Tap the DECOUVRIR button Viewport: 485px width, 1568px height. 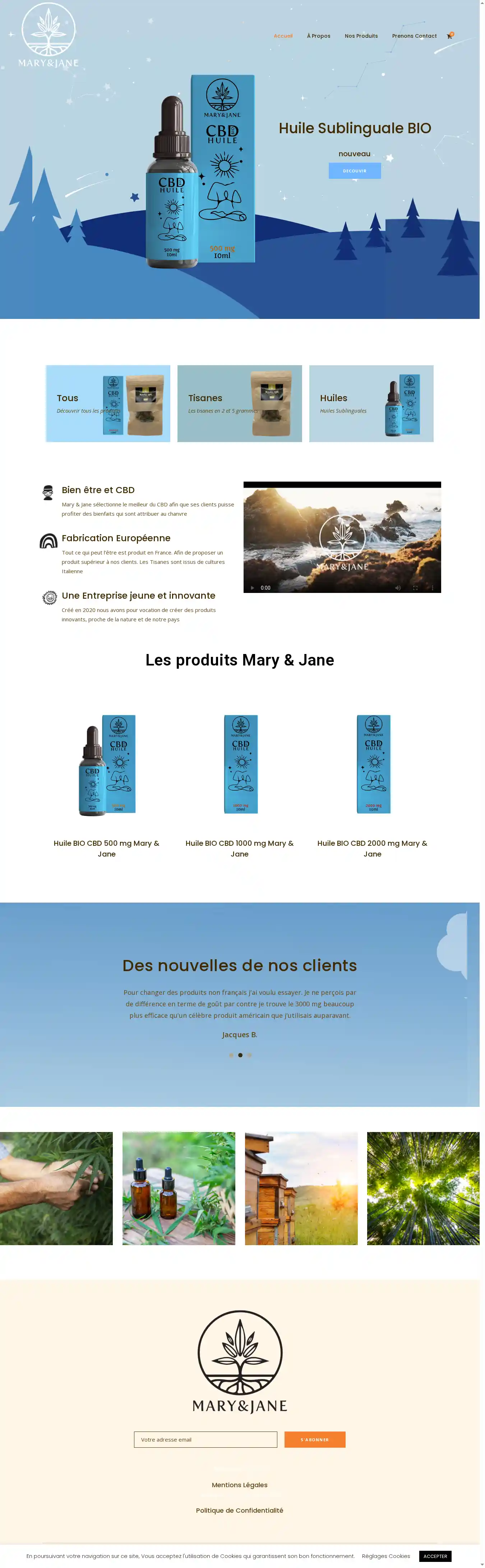(x=354, y=171)
